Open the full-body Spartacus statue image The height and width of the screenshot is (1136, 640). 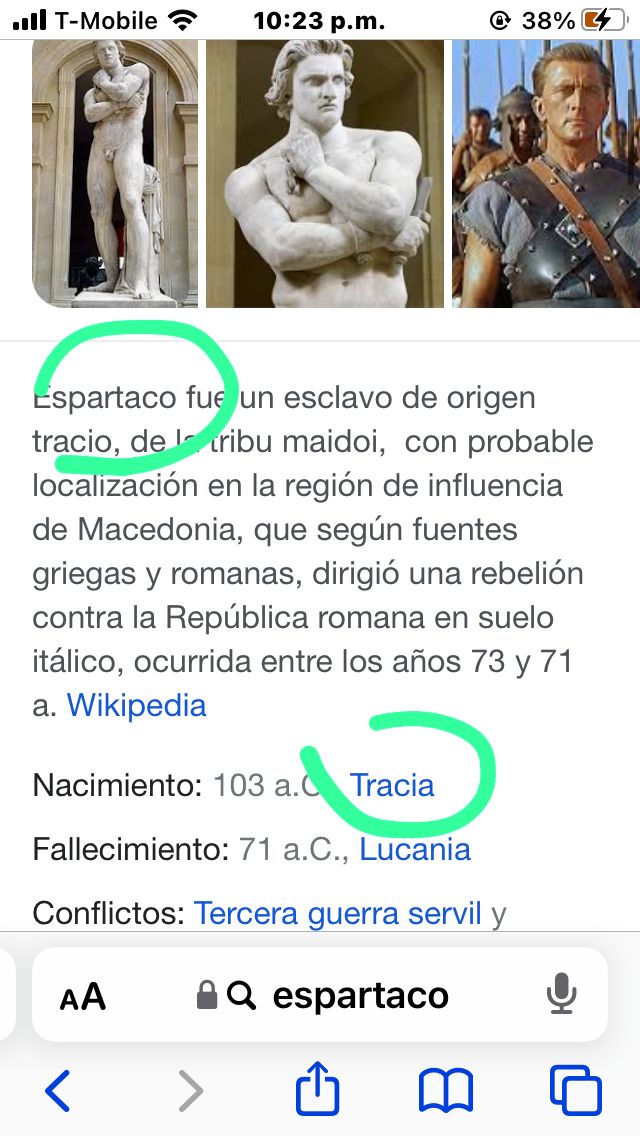(115, 172)
